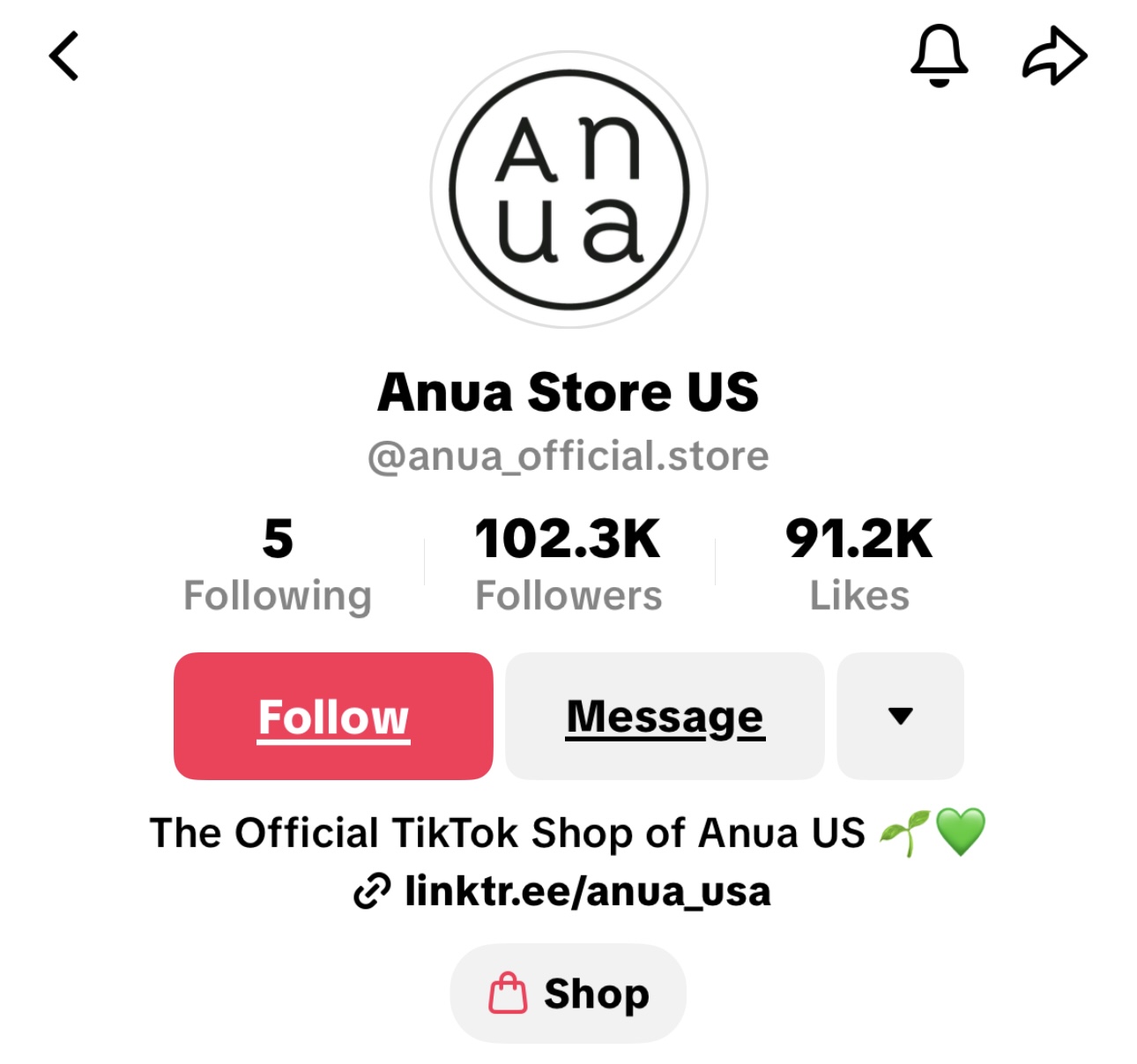The image size is (1137, 1064).
Task: View the 102.3K Followers list
Action: [568, 564]
